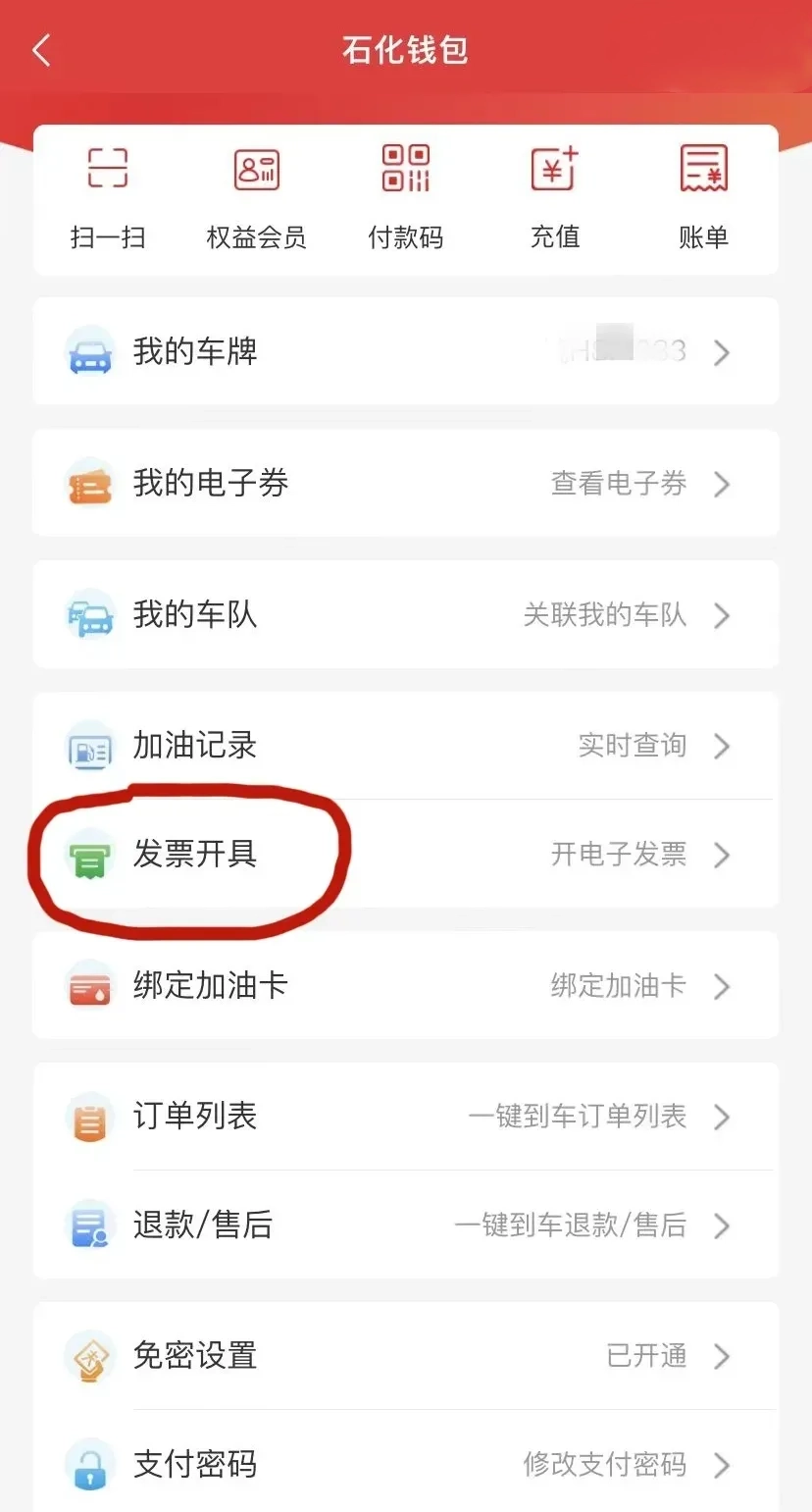Open 我的车队 row
This screenshot has height=1512, width=812.
[x=405, y=615]
